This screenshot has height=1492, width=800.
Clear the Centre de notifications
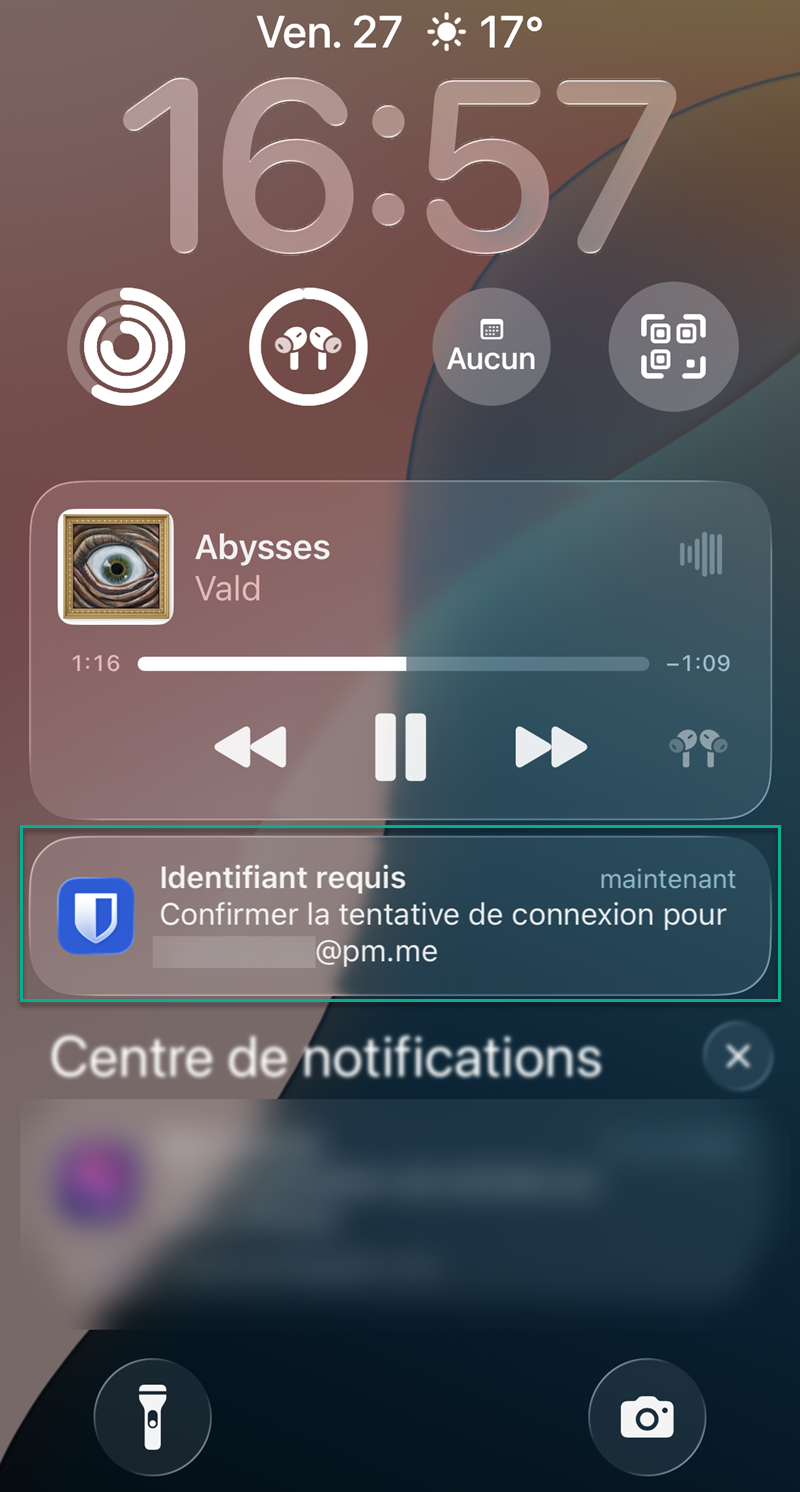click(x=738, y=1056)
